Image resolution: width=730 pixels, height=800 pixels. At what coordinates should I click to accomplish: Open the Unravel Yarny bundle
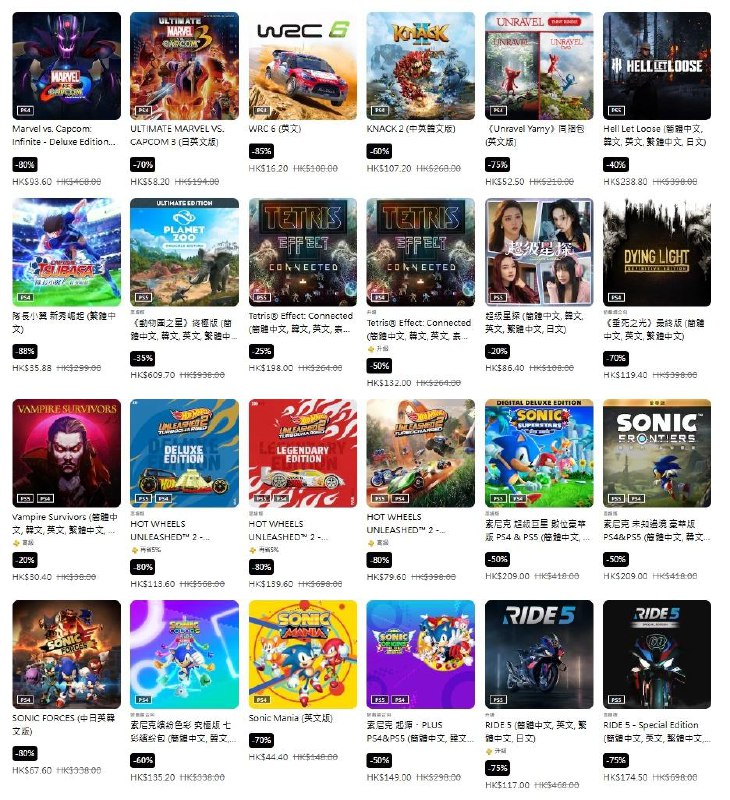[x=538, y=66]
